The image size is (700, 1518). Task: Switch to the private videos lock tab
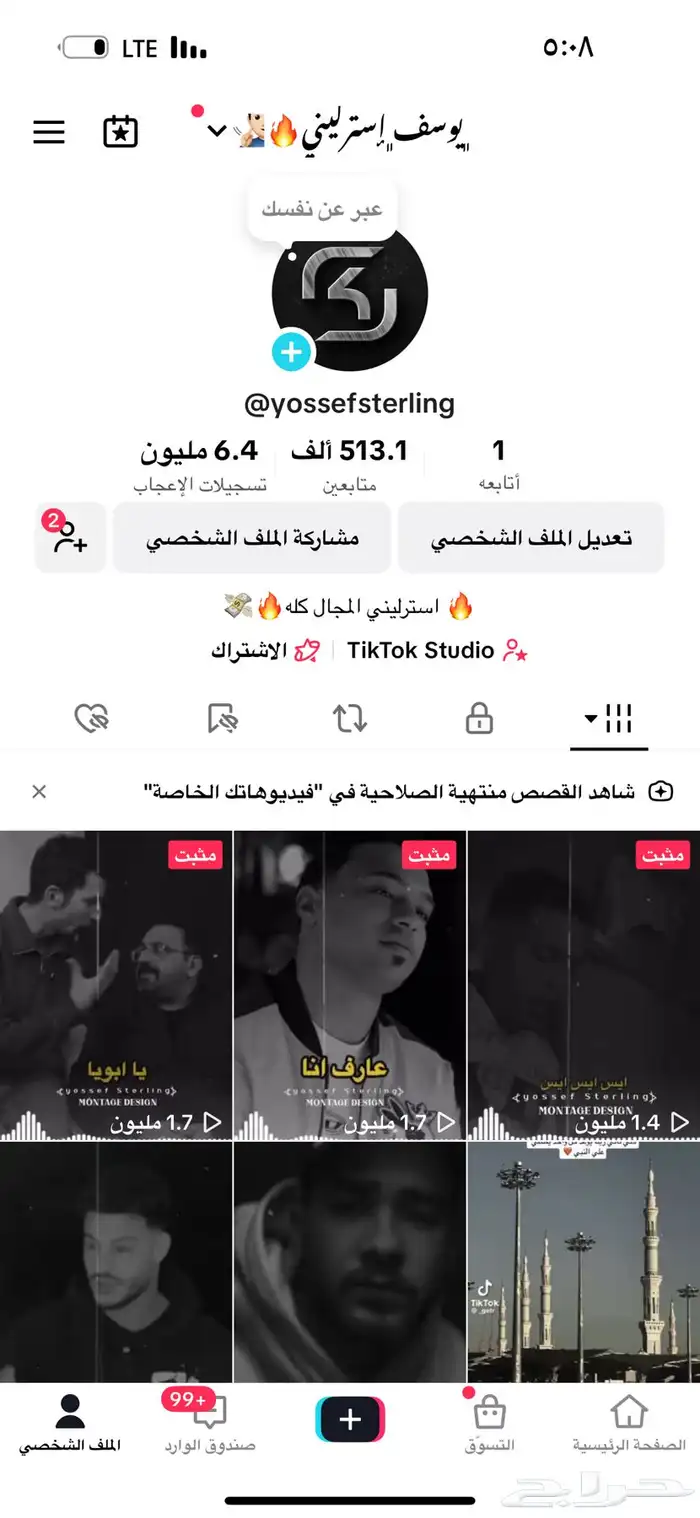[479, 718]
